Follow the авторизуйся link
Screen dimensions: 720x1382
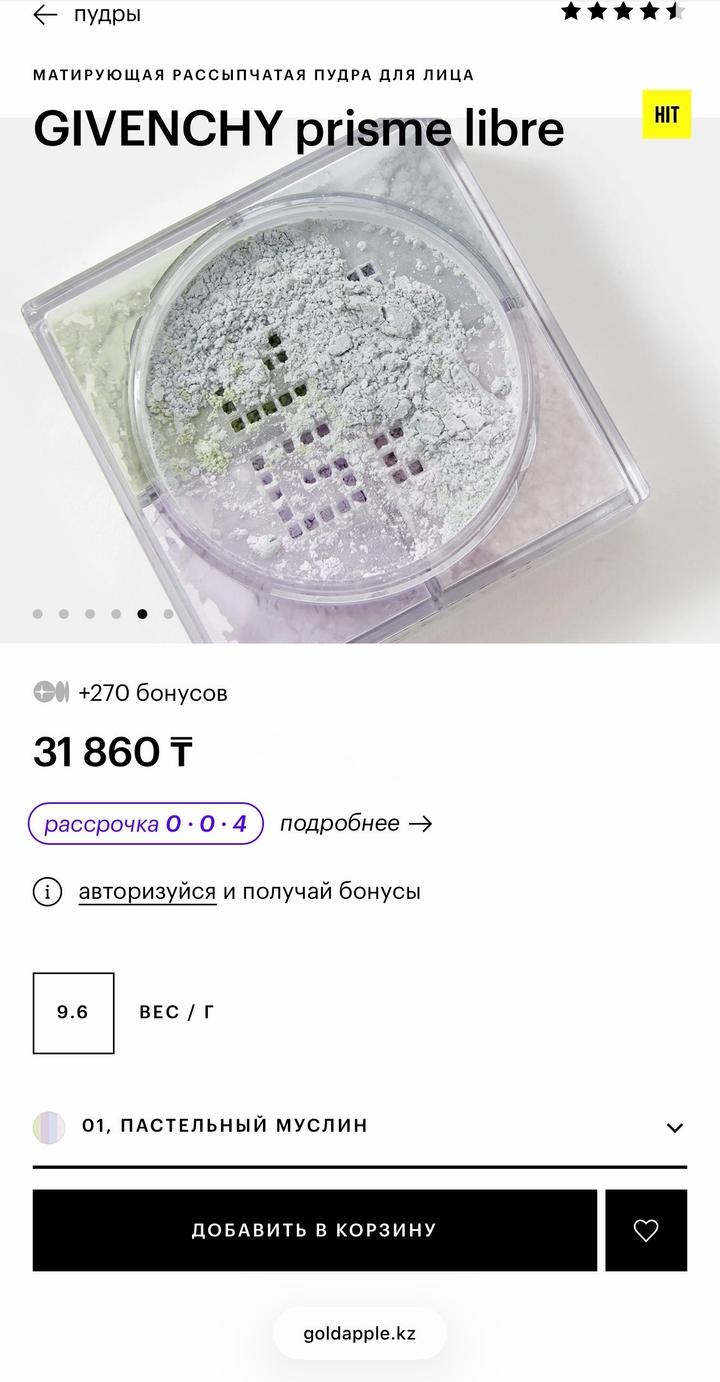point(146,891)
